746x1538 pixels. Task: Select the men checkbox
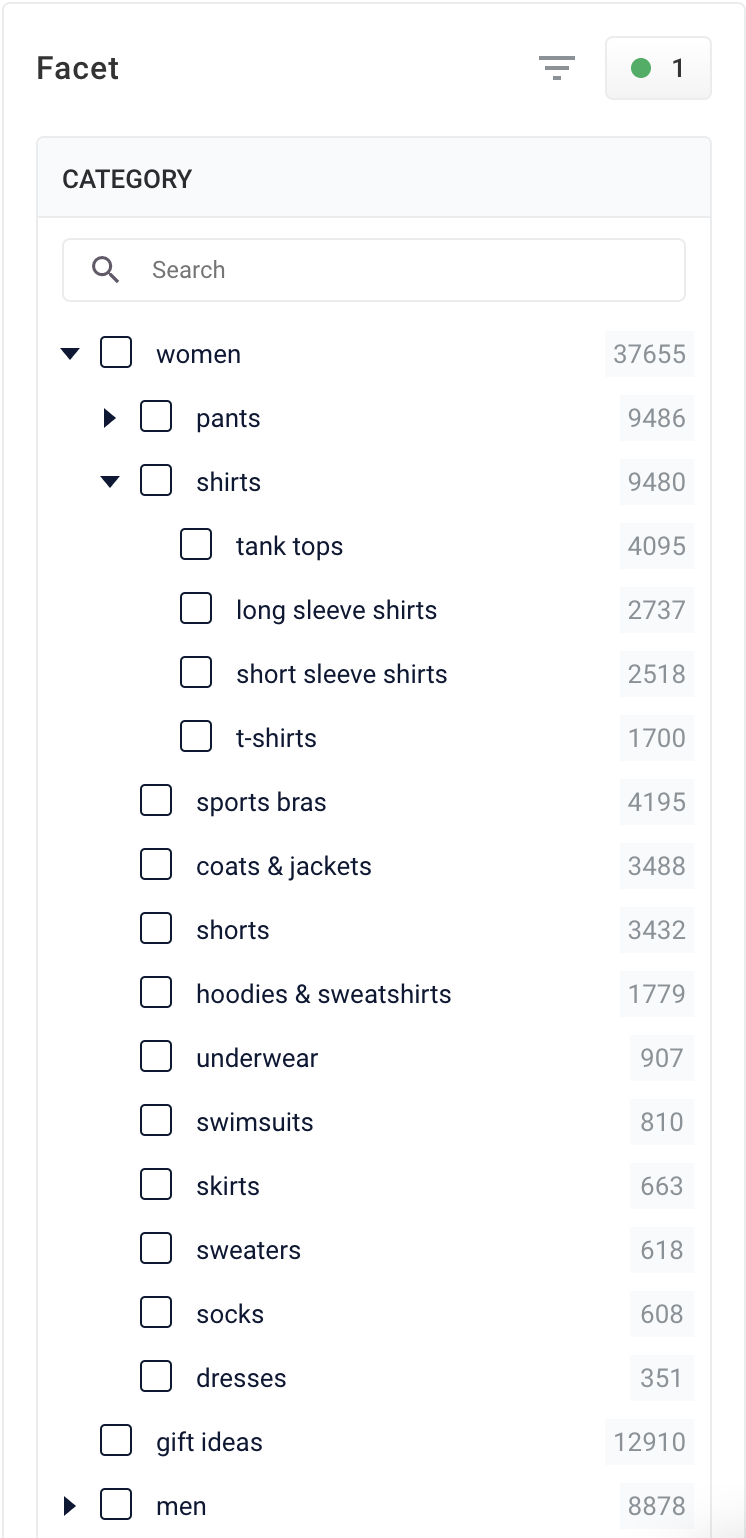click(116, 1505)
